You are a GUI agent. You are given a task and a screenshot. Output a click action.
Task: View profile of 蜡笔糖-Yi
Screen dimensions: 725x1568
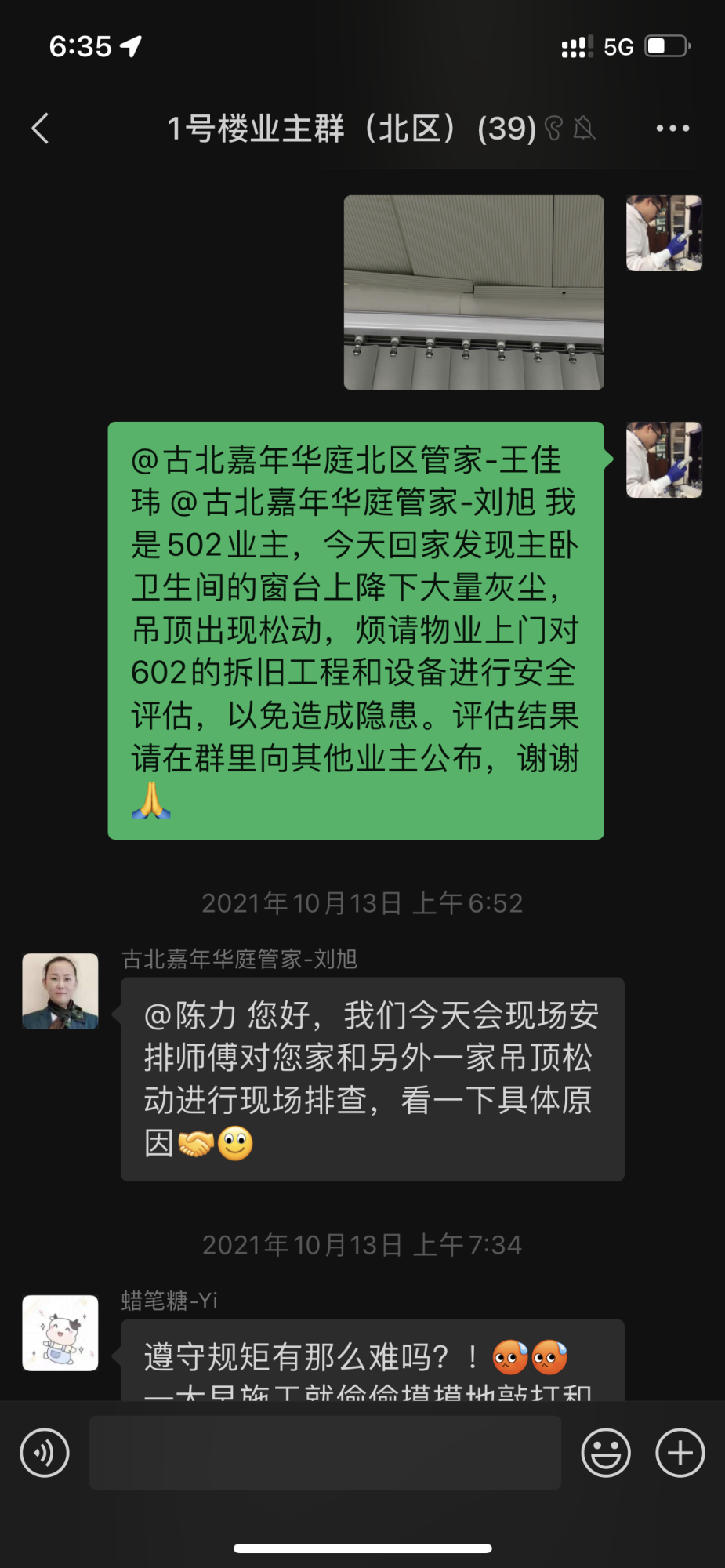60,1333
